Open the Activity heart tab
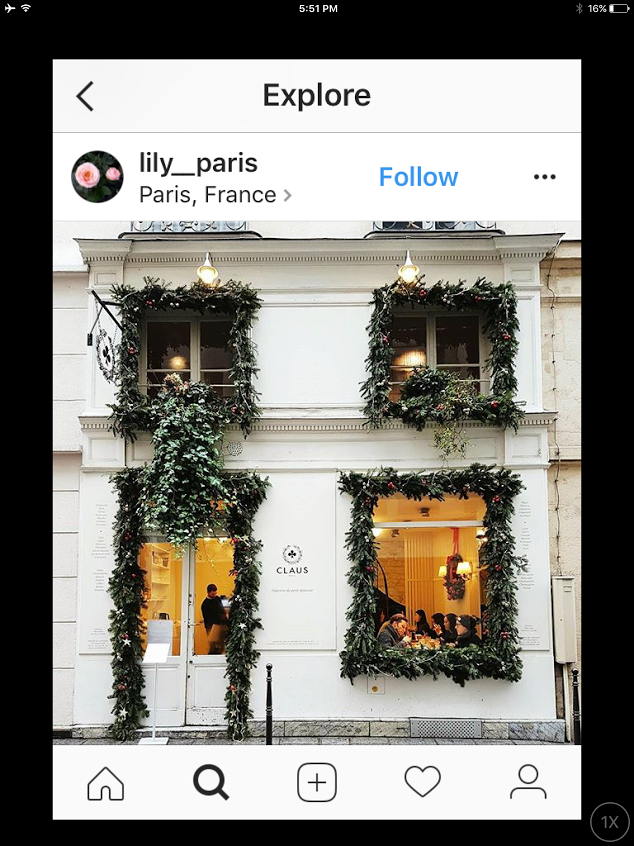Screen dimensions: 634x846 [x=422, y=782]
